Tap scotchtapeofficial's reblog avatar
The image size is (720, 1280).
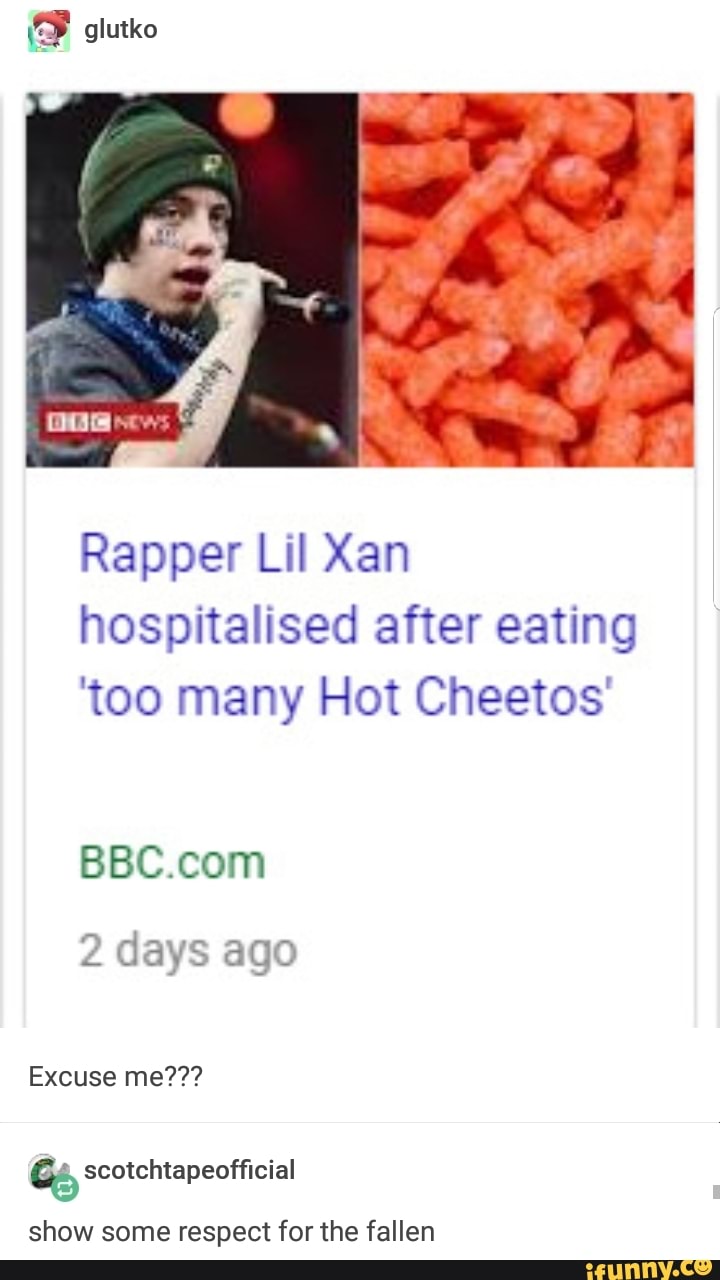coord(52,1175)
